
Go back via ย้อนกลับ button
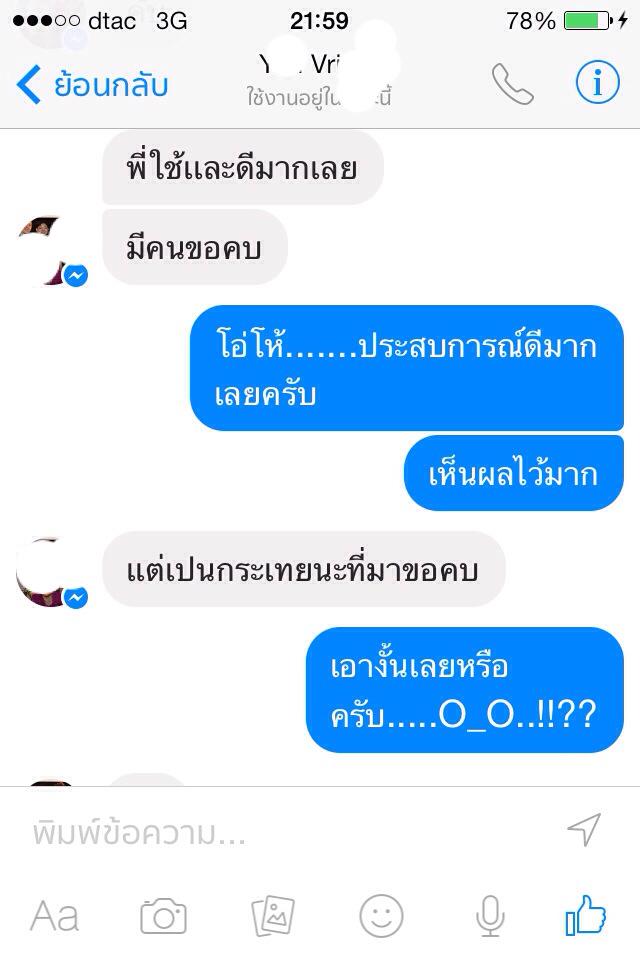(x=92, y=85)
